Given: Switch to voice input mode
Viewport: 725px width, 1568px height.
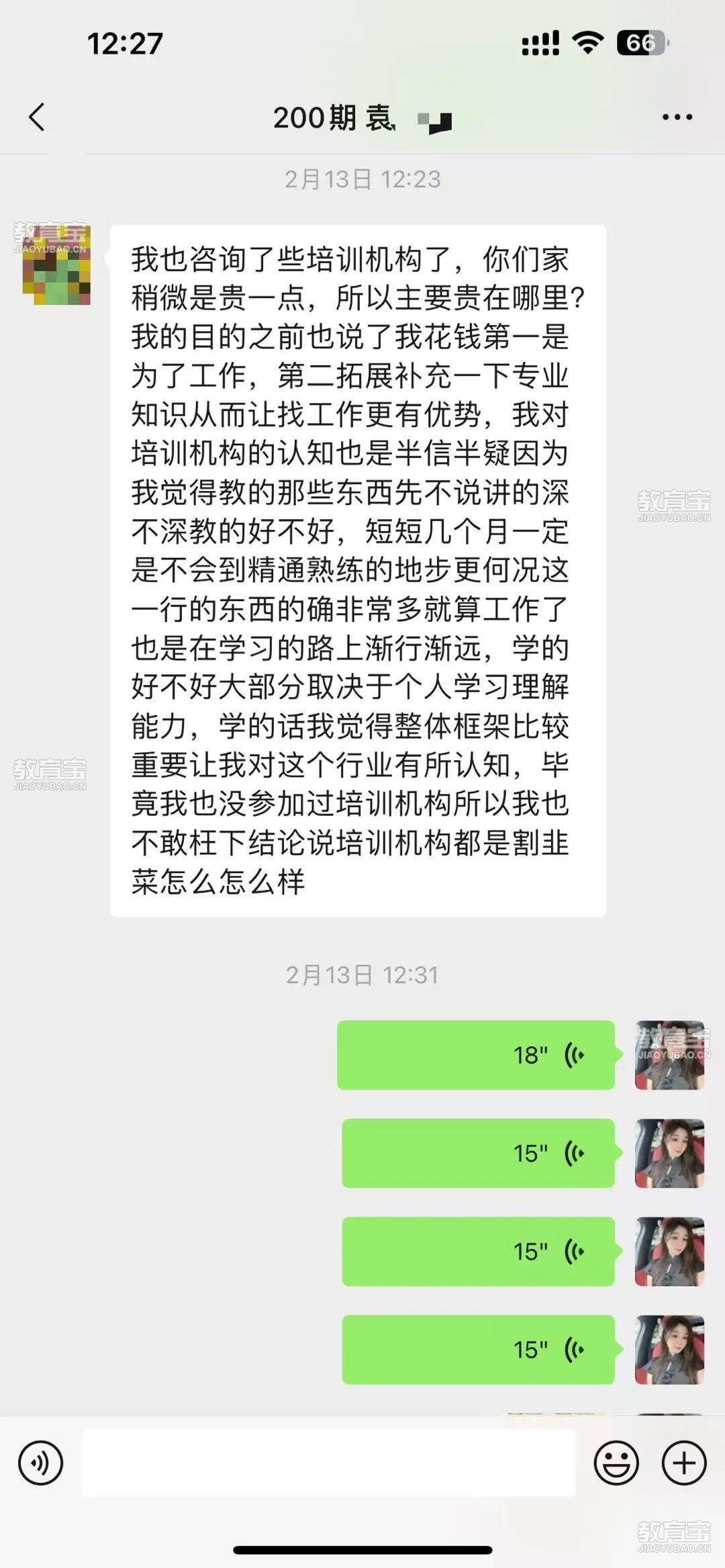Looking at the screenshot, I should click(40, 1463).
